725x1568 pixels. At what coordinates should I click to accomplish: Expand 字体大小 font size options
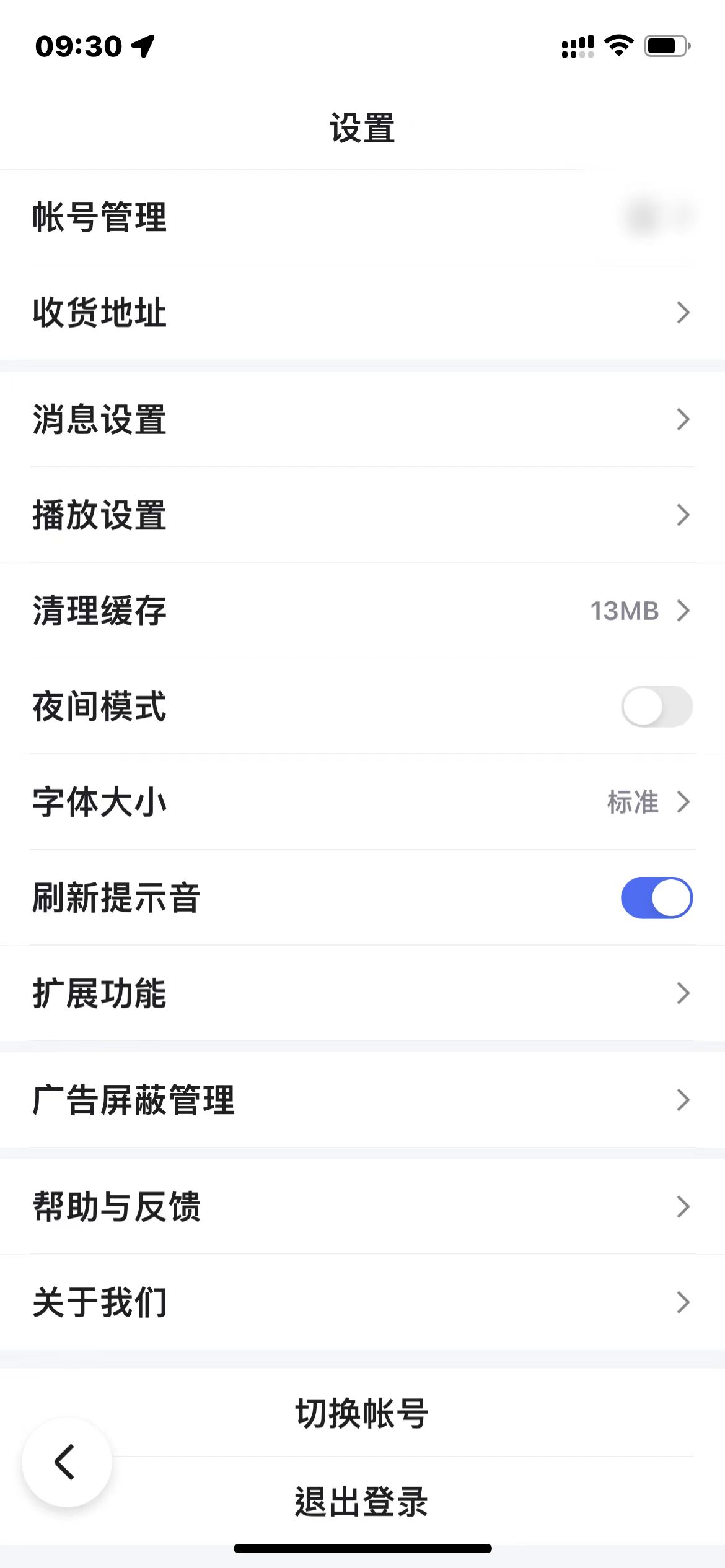tap(362, 803)
